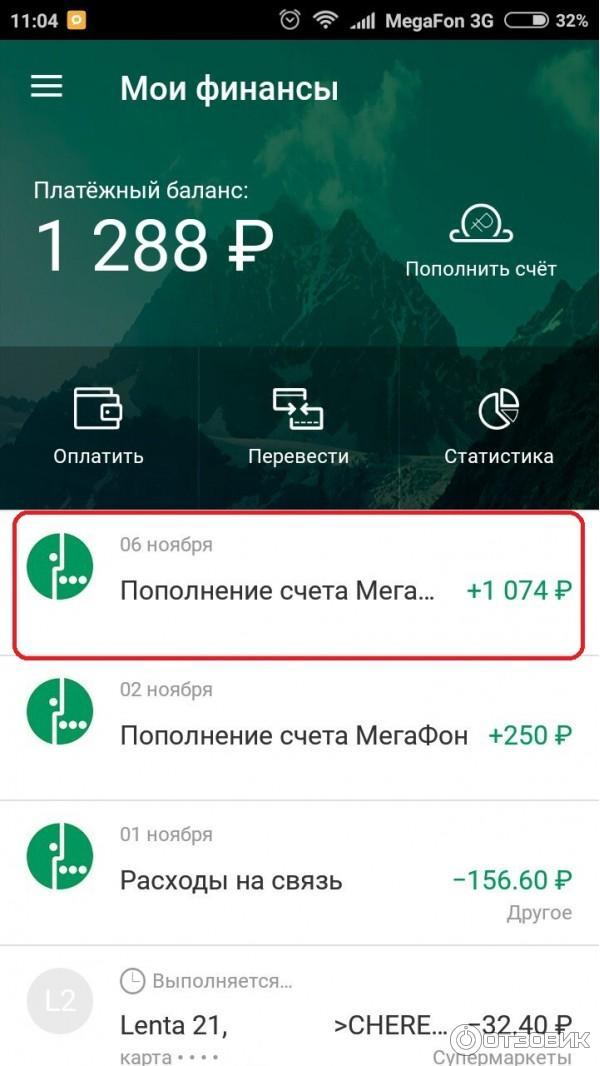View the Статистика spending chart
Screen dimensions: 600x1066
click(x=498, y=427)
